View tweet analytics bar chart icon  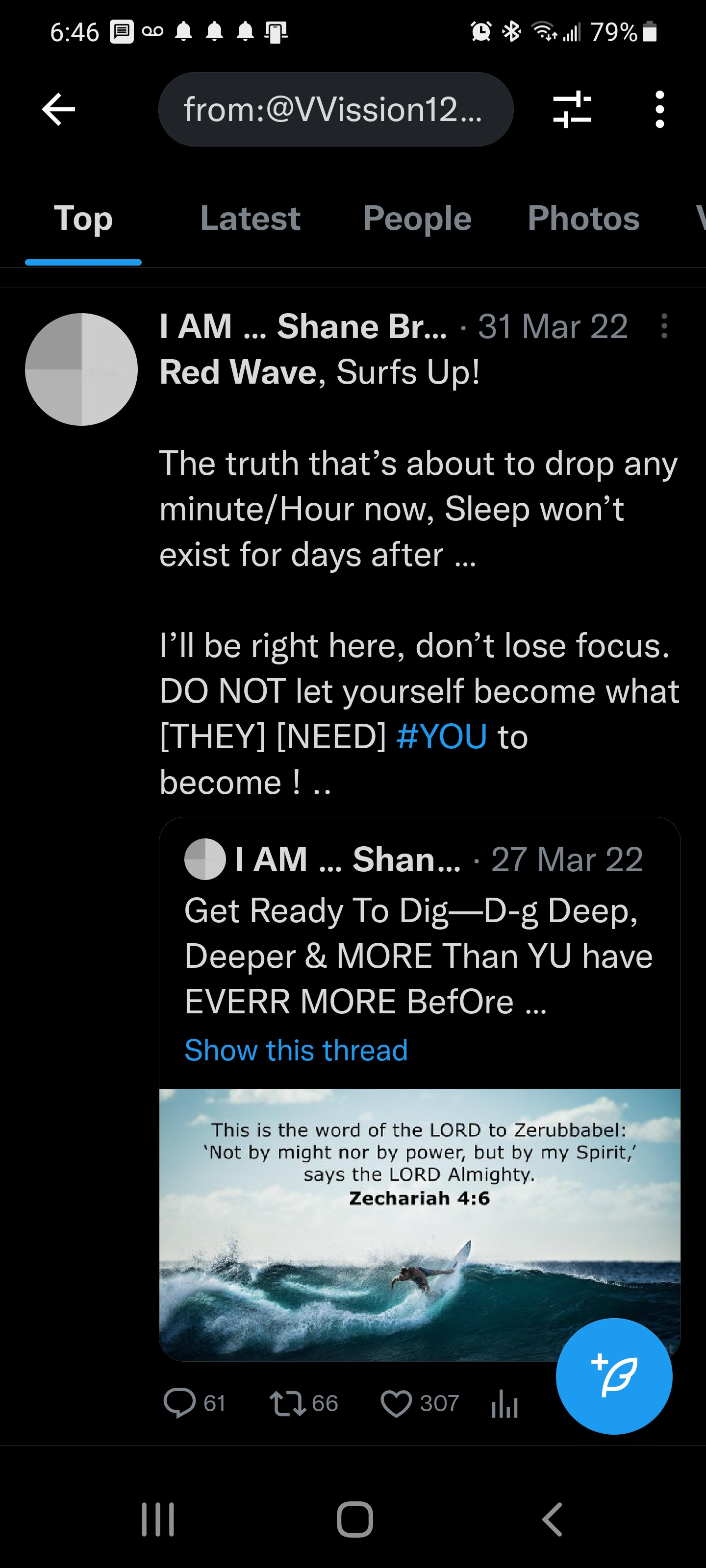(x=504, y=1403)
